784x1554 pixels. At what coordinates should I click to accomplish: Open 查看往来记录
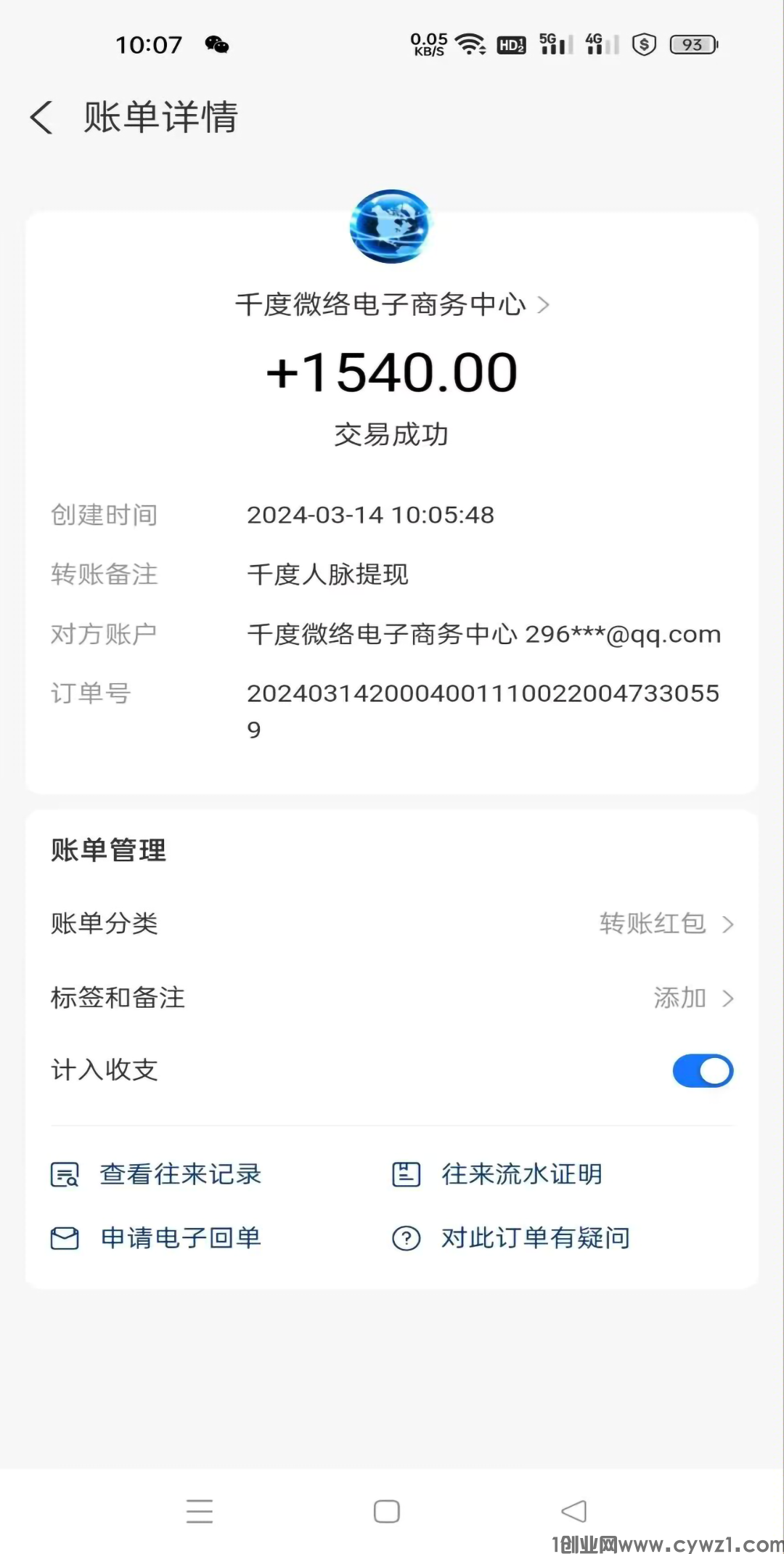pyautogui.click(x=157, y=1174)
